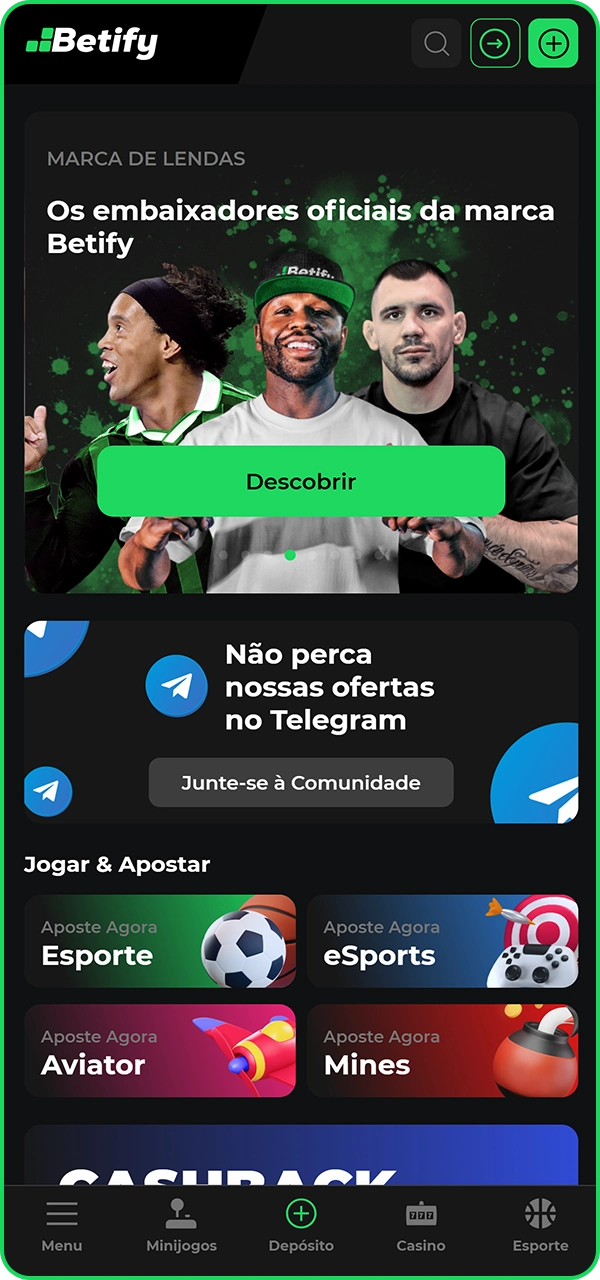Open the eSports betting card
The height and width of the screenshot is (1280, 600).
442,942
